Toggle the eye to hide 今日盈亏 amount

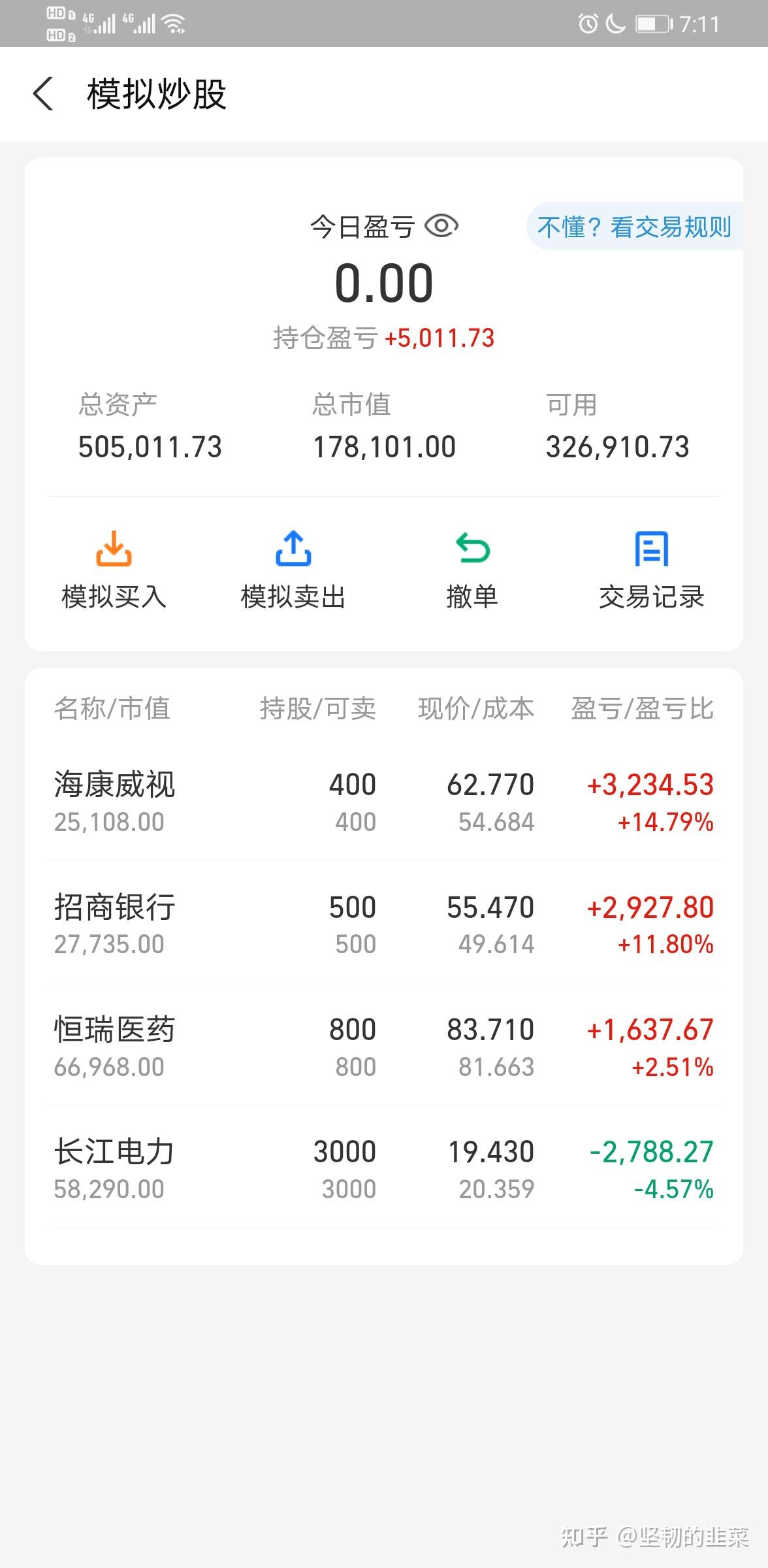pos(441,225)
